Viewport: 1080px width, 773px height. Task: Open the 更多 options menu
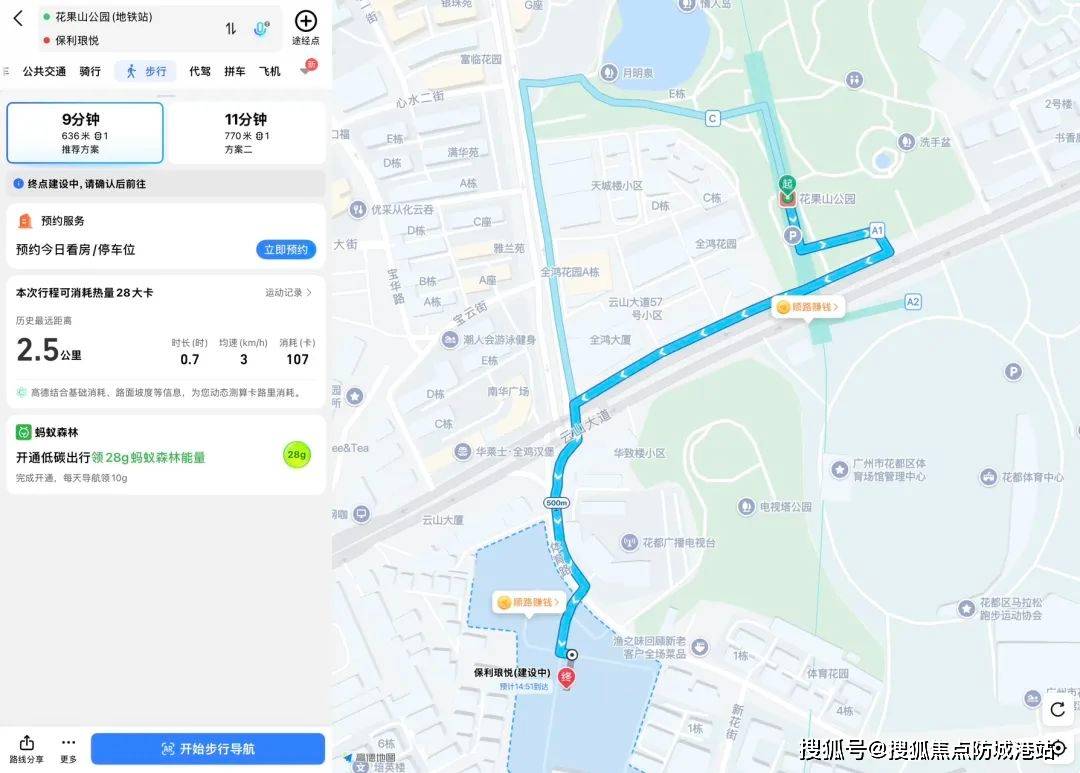click(x=68, y=749)
